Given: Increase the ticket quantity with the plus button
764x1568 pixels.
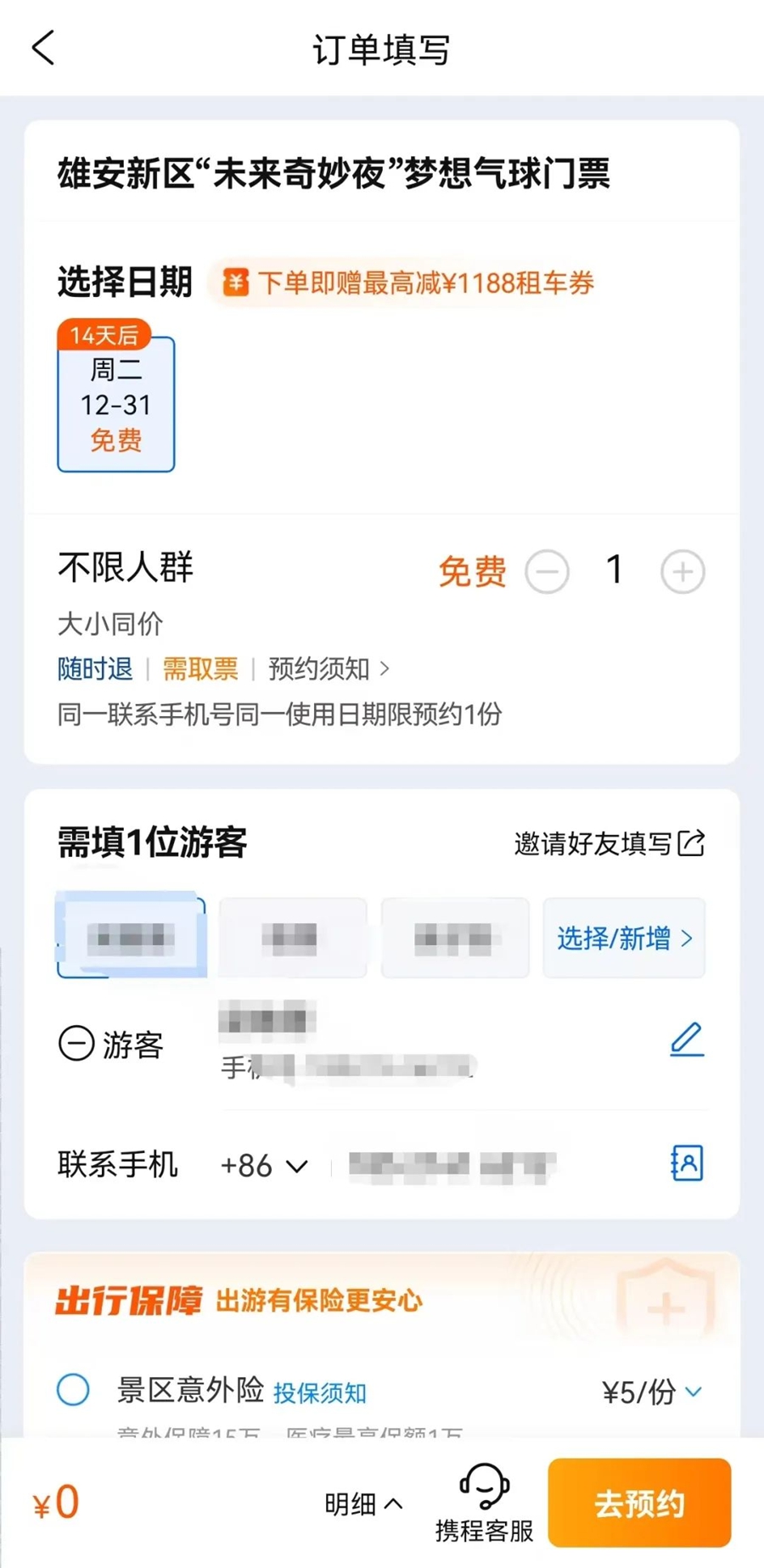Looking at the screenshot, I should [683, 572].
